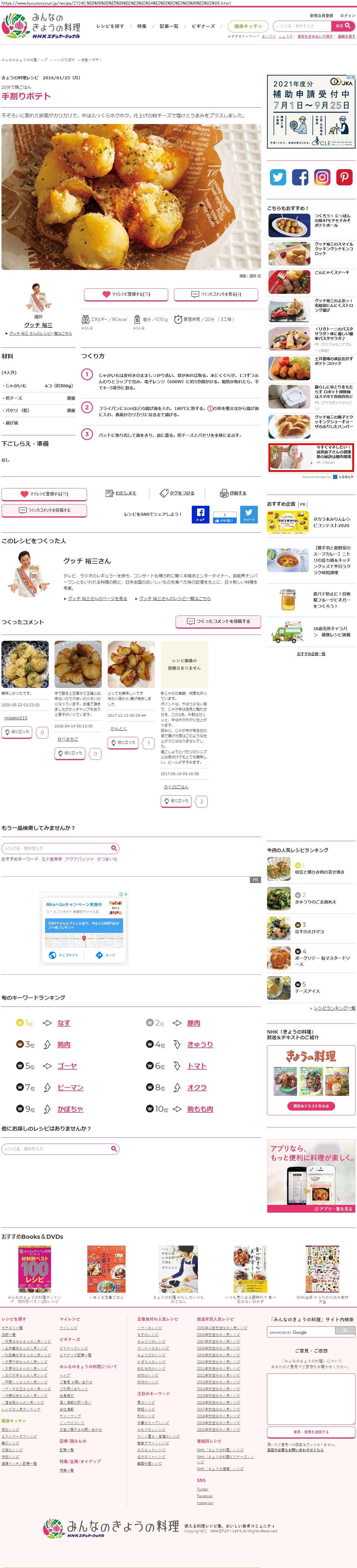Viewport: 357px width, 1568px height.
Task: Tap the header recipe search field
Action: (300, 26)
